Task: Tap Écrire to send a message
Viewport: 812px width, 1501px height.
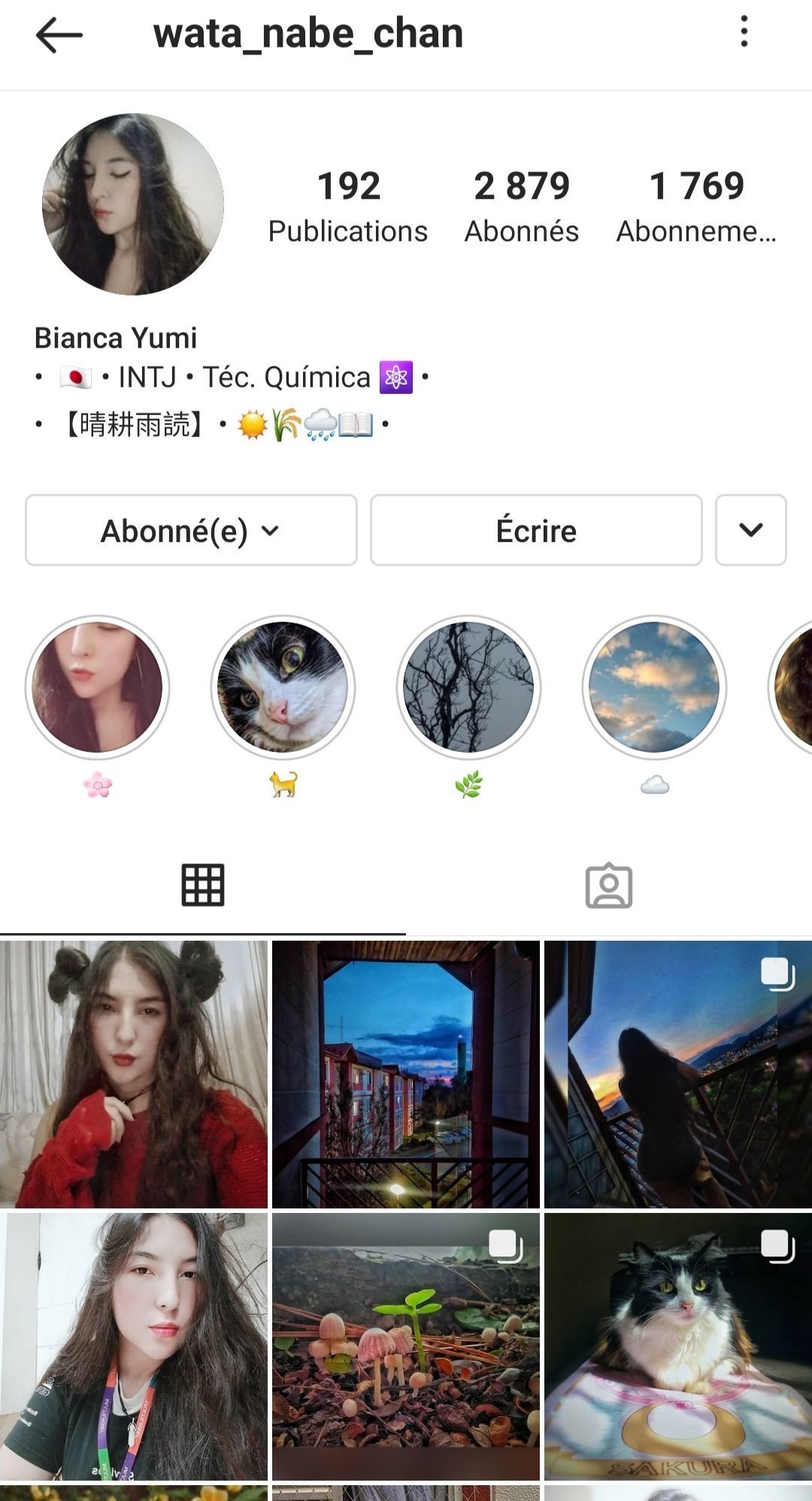Action: tap(536, 530)
